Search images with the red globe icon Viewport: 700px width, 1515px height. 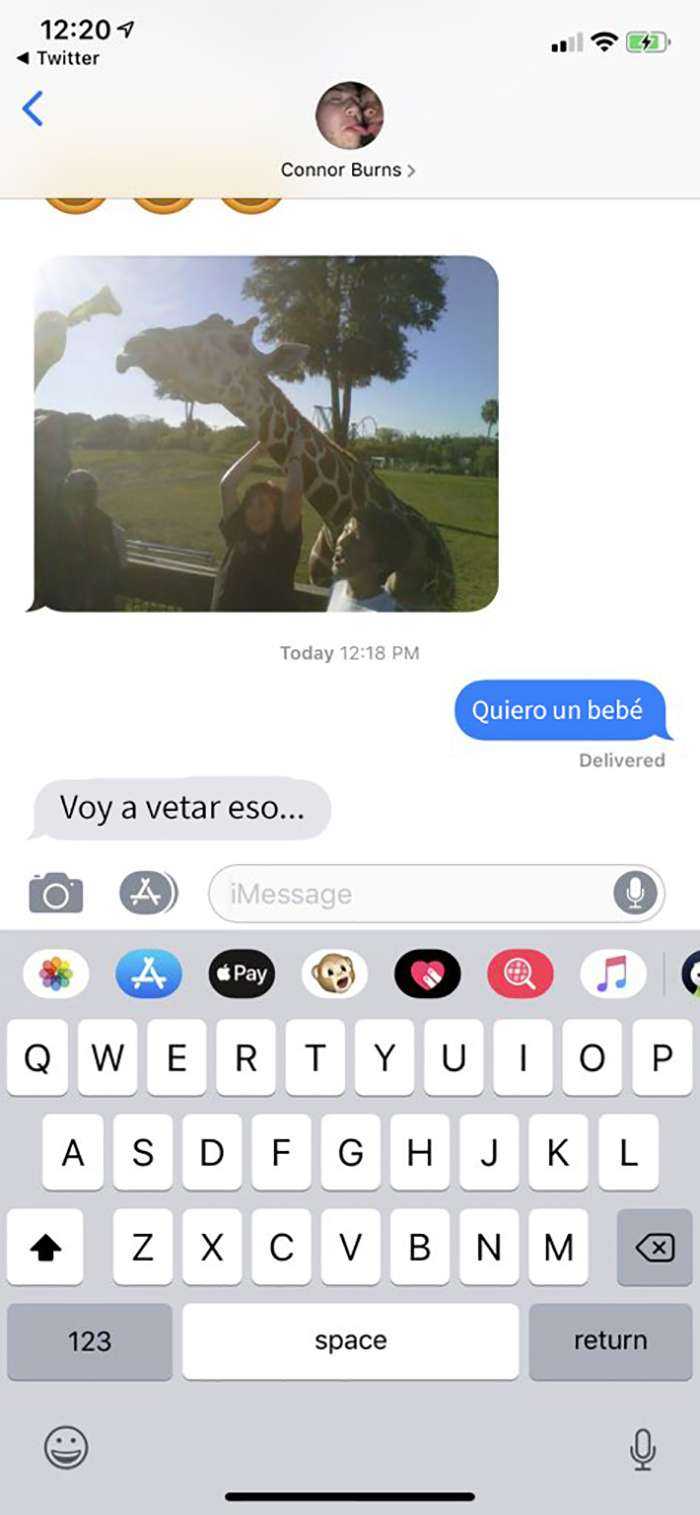pyautogui.click(x=520, y=973)
